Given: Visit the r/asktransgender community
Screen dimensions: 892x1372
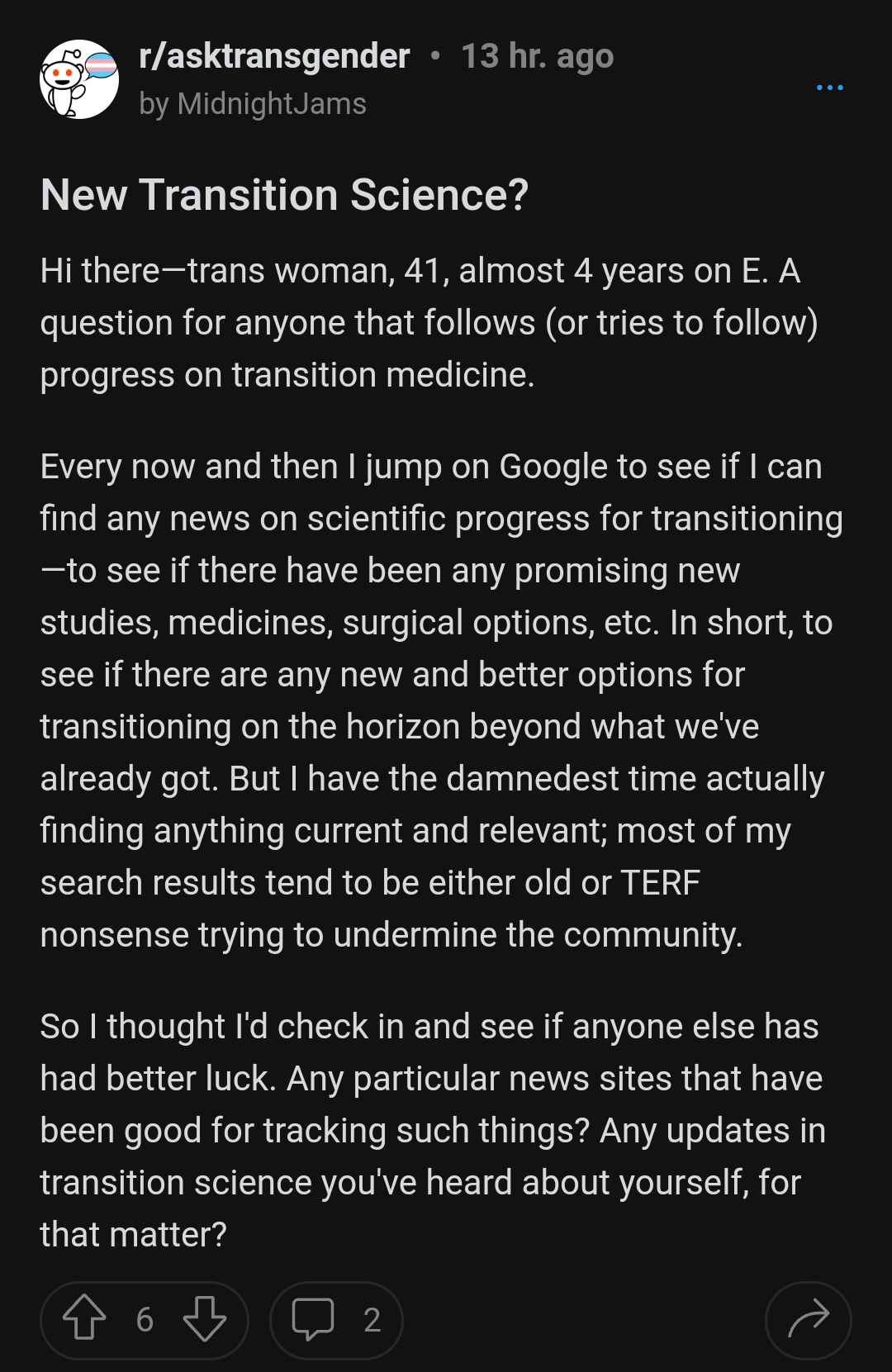Looking at the screenshot, I should point(274,56).
